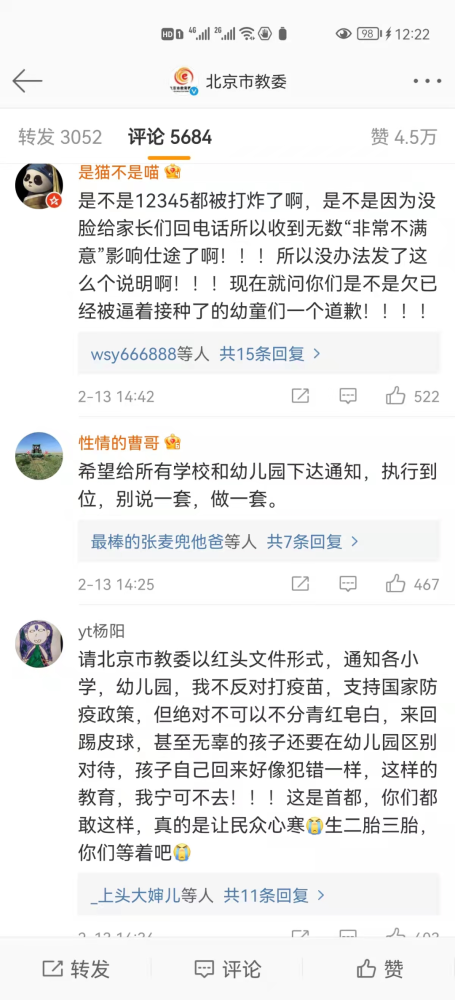455x1000 pixels.
Task: Open the three-dot overflow menu
Action: pyautogui.click(x=427, y=81)
